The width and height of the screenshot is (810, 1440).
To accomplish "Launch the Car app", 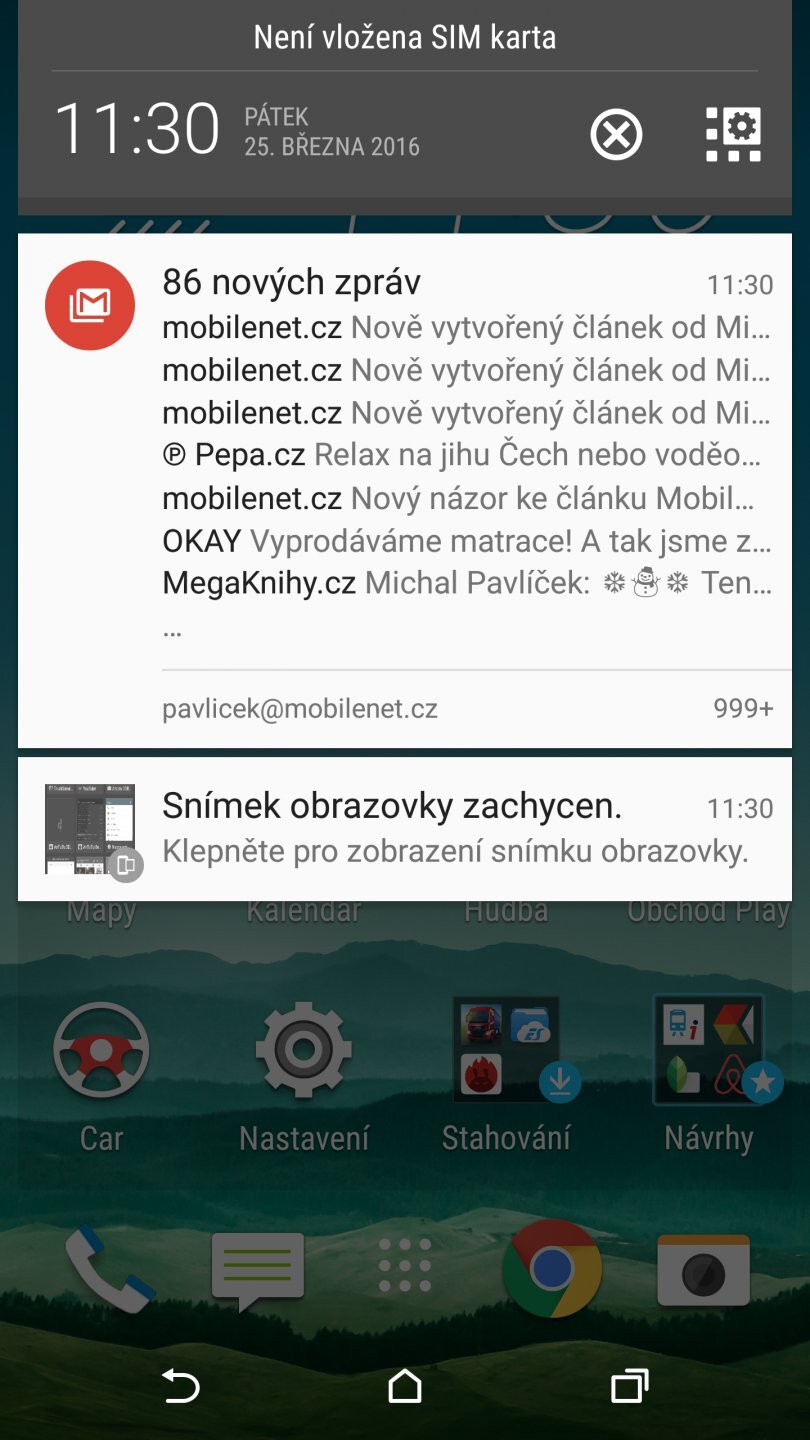I will (100, 1050).
